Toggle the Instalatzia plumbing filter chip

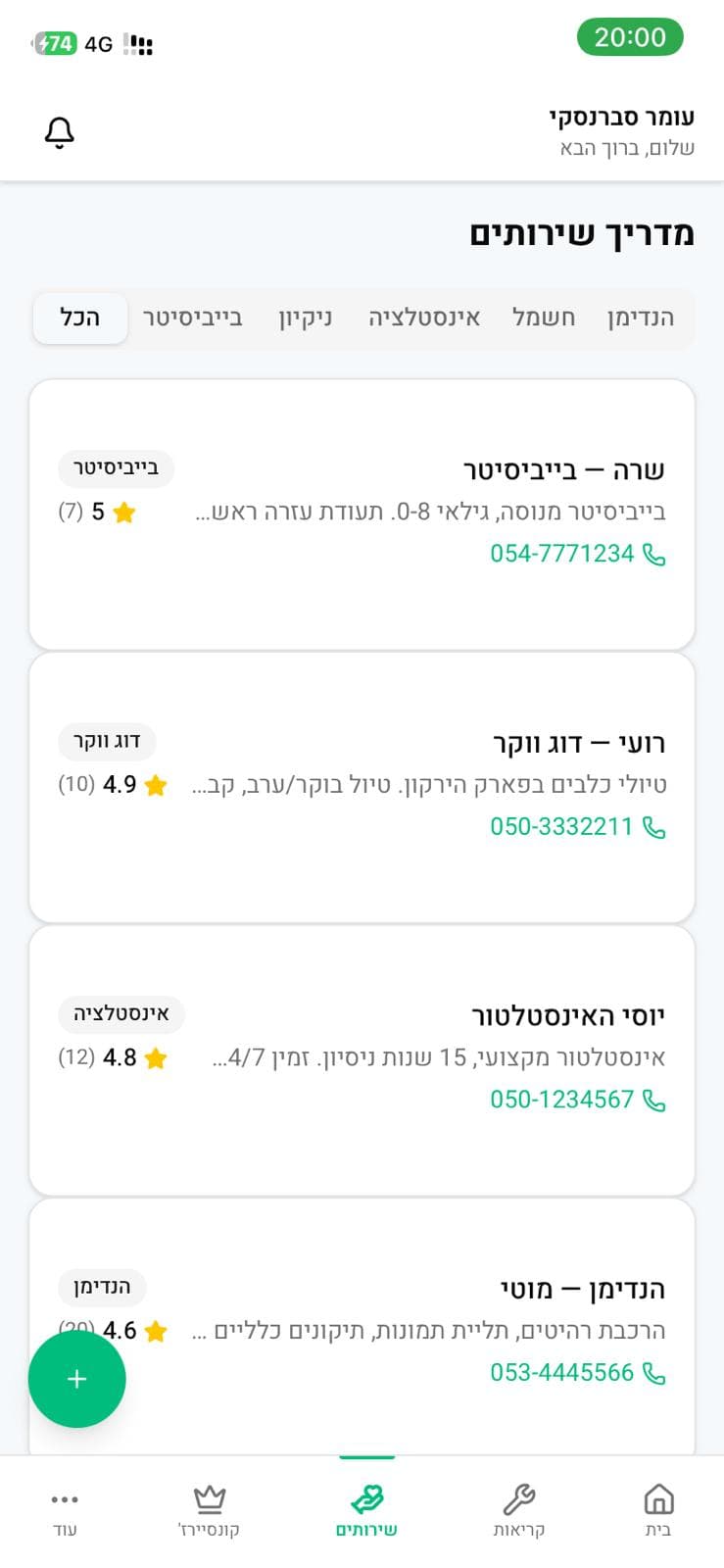423,318
